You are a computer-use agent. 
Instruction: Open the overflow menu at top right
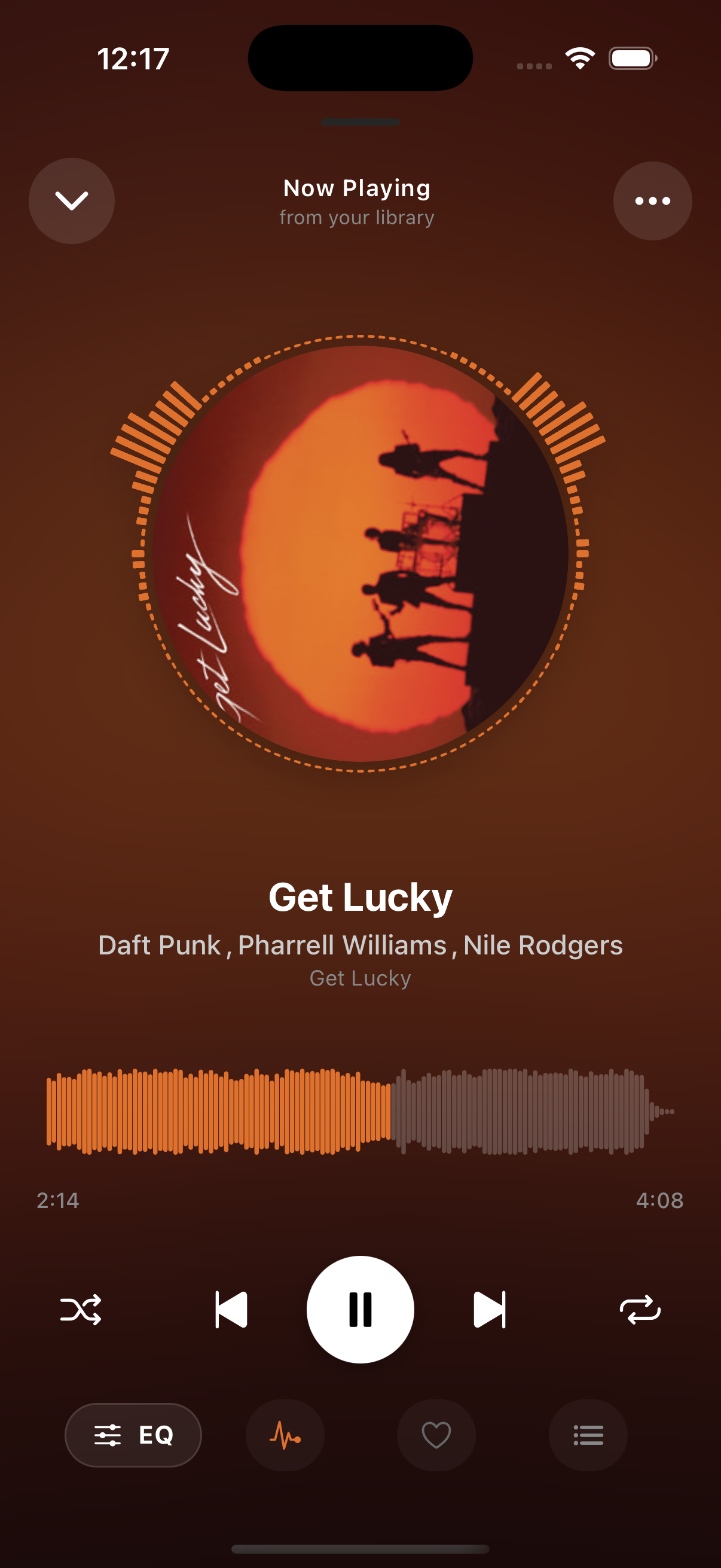[652, 201]
